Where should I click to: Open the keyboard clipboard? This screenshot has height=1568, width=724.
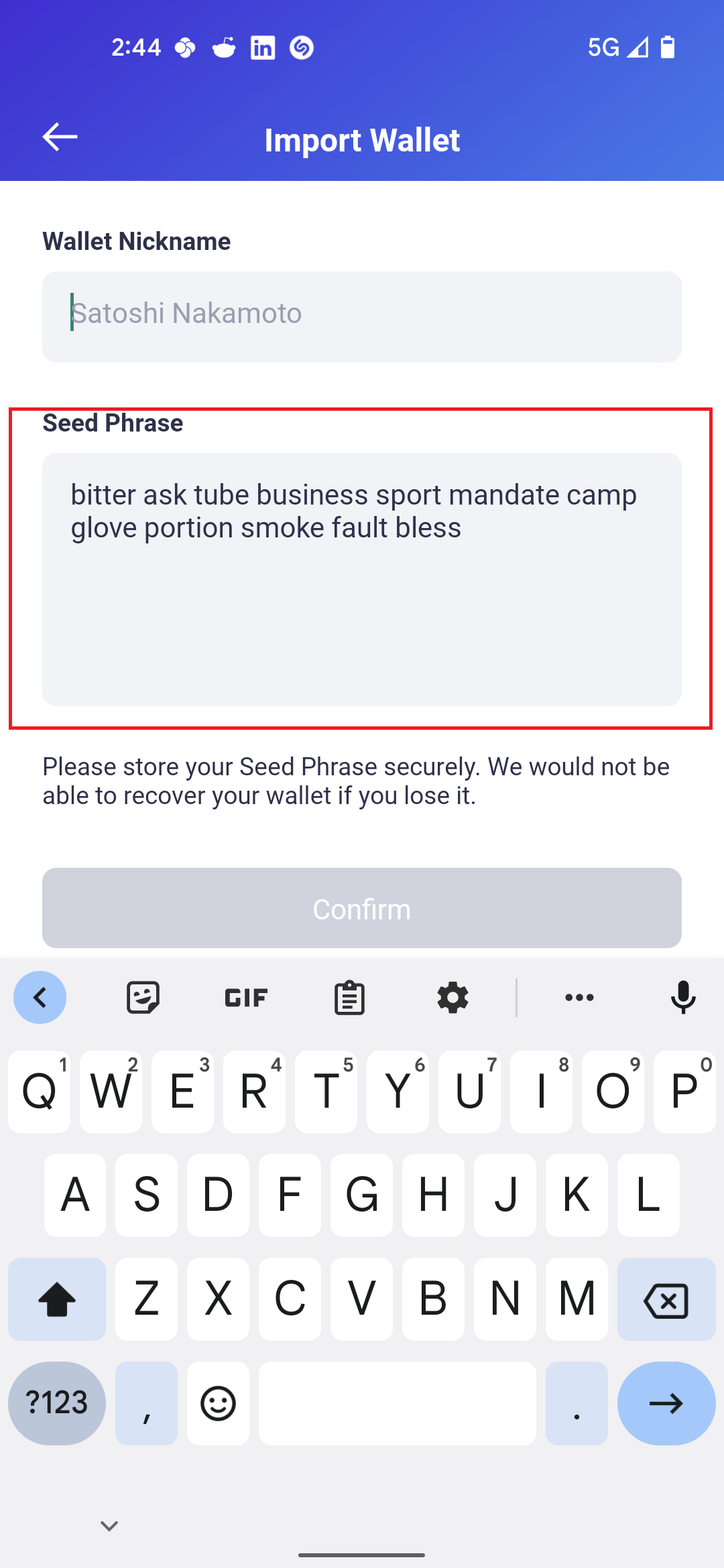click(349, 998)
